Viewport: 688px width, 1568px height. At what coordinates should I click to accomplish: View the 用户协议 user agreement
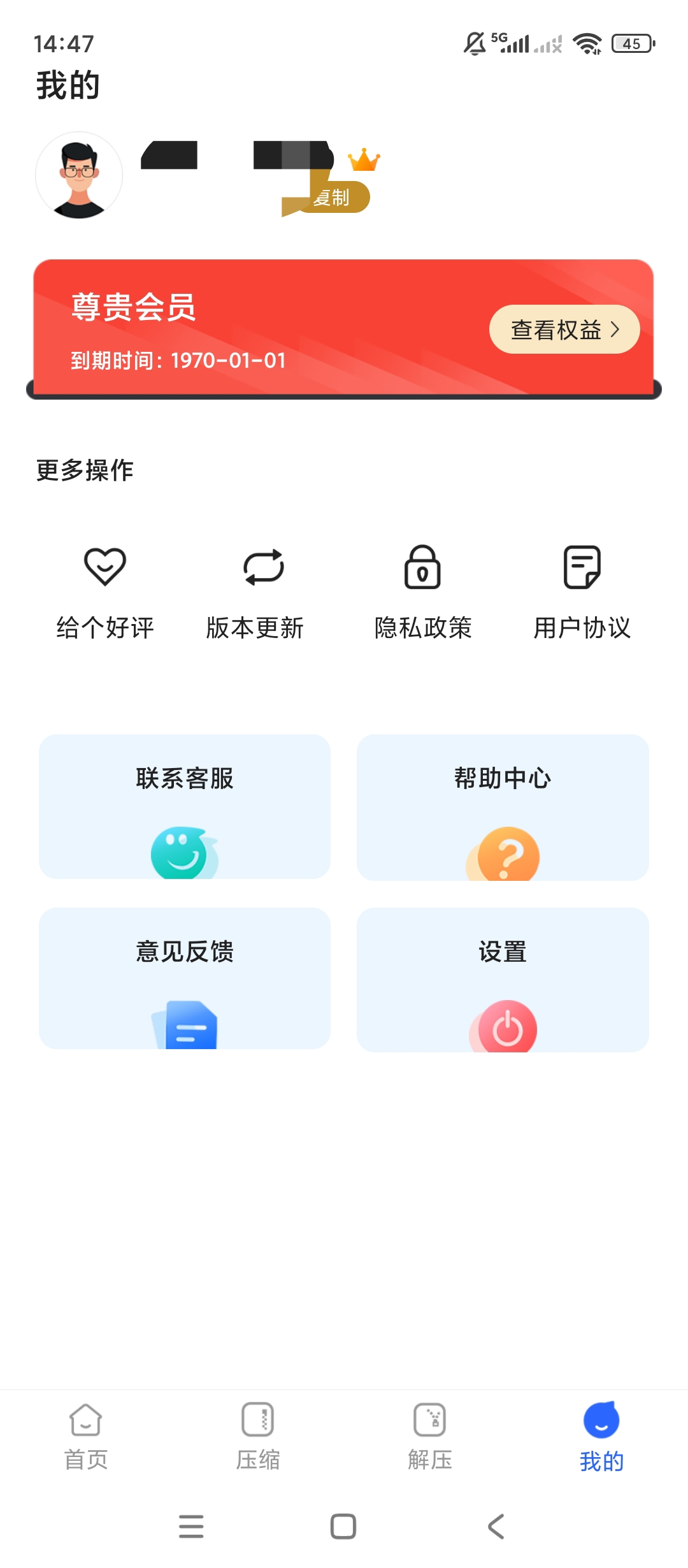click(x=582, y=593)
